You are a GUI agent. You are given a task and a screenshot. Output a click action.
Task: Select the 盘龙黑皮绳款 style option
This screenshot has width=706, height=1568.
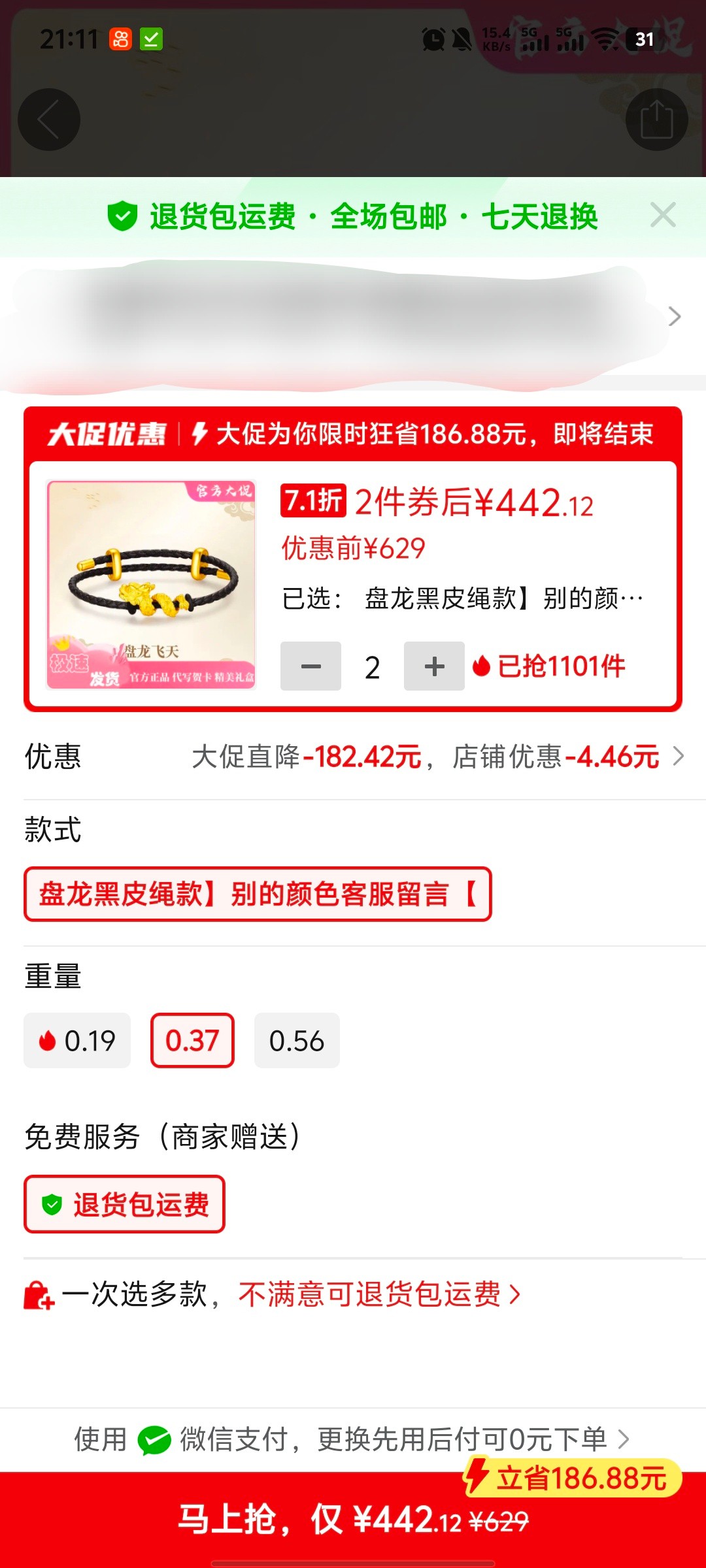(258, 894)
